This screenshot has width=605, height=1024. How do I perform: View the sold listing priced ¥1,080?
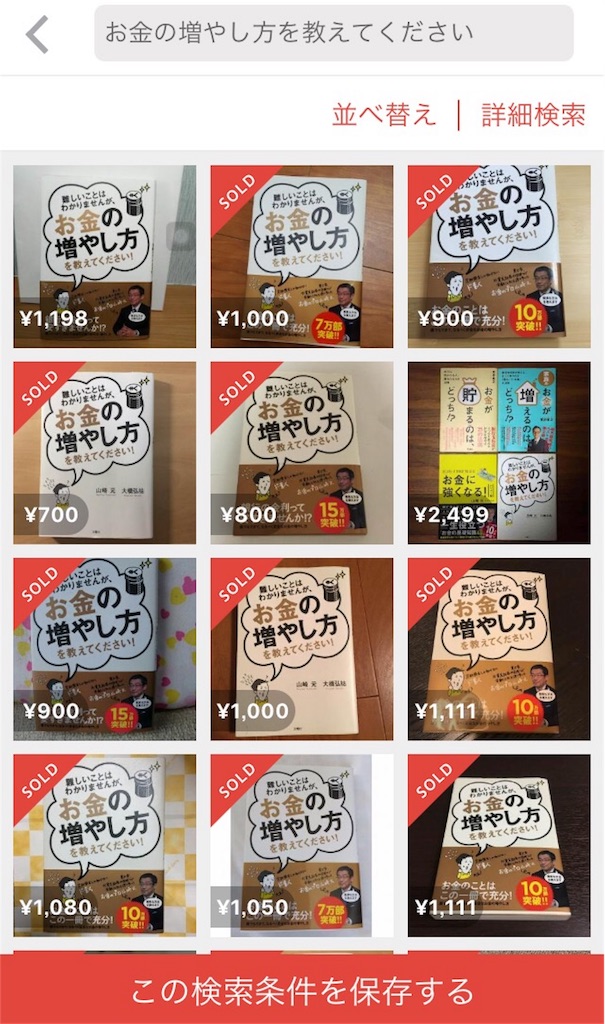pos(104,845)
